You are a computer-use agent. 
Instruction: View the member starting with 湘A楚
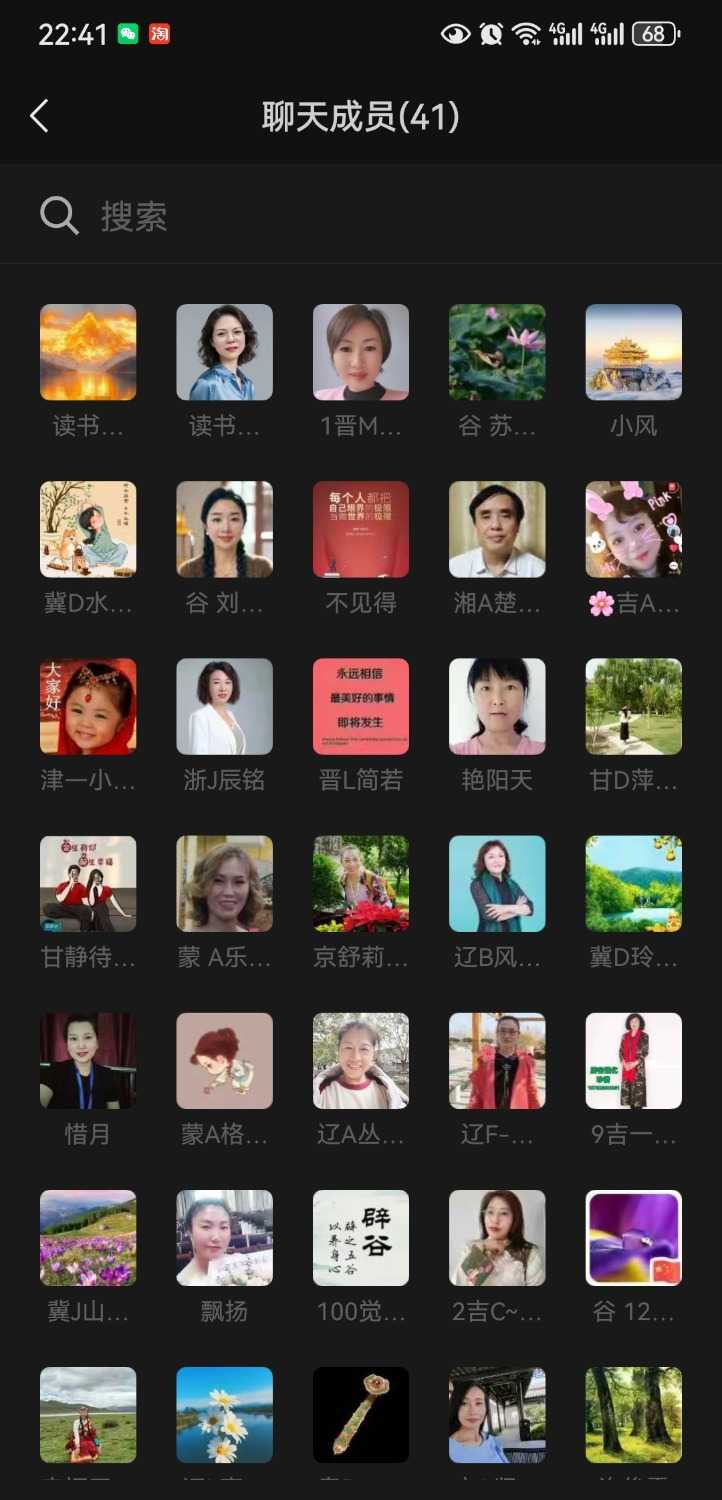point(497,530)
